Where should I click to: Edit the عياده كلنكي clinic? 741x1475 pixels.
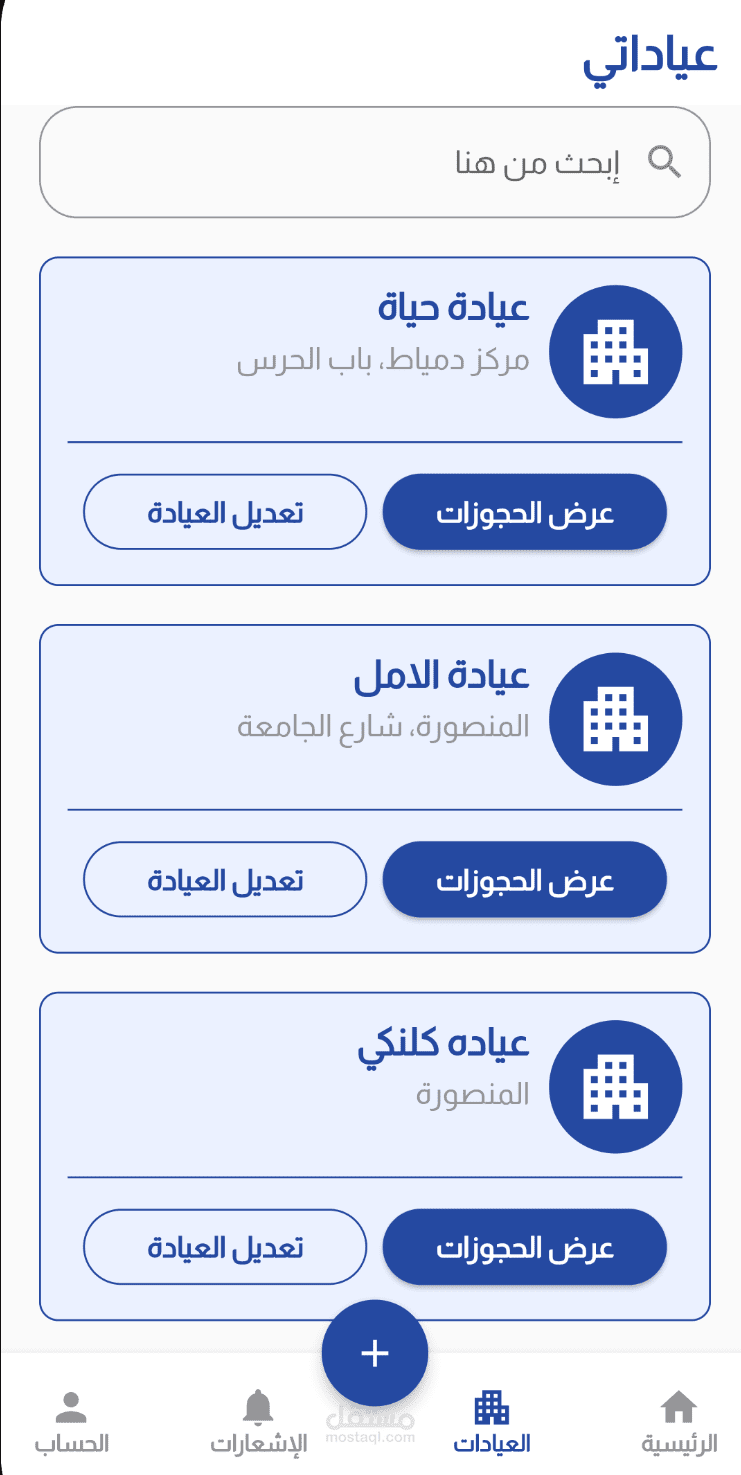[x=225, y=1248]
